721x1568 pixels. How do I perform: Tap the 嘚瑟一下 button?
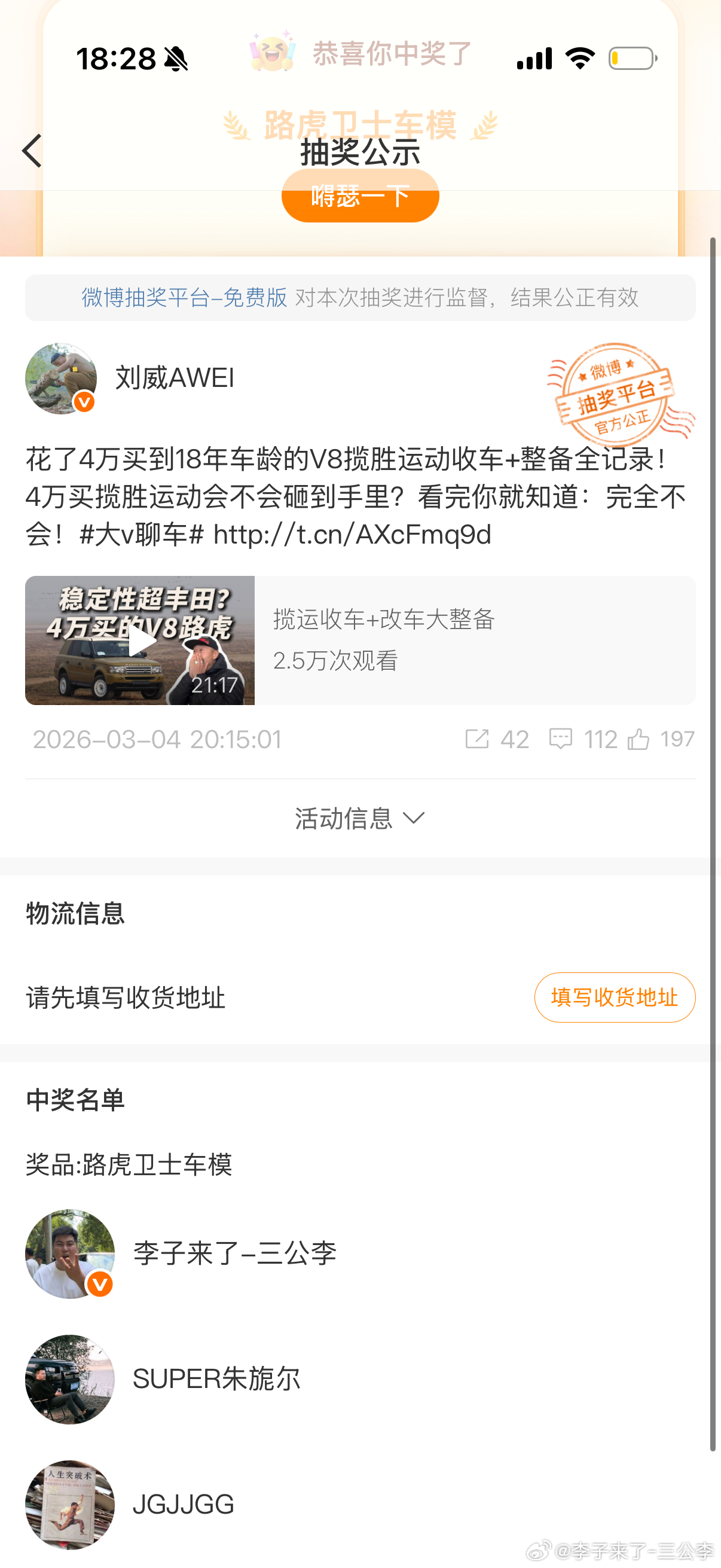(359, 196)
